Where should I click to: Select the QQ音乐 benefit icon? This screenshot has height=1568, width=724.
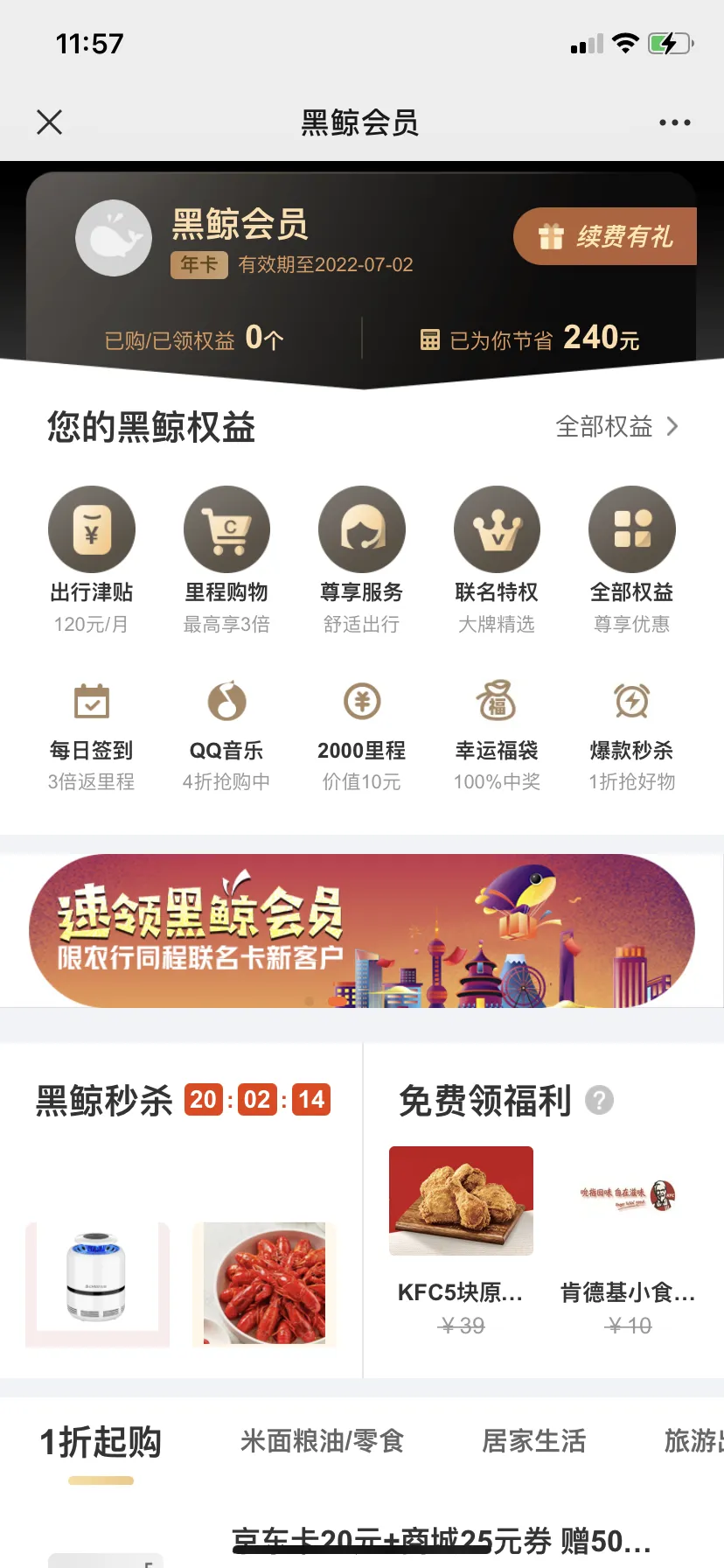coord(226,702)
